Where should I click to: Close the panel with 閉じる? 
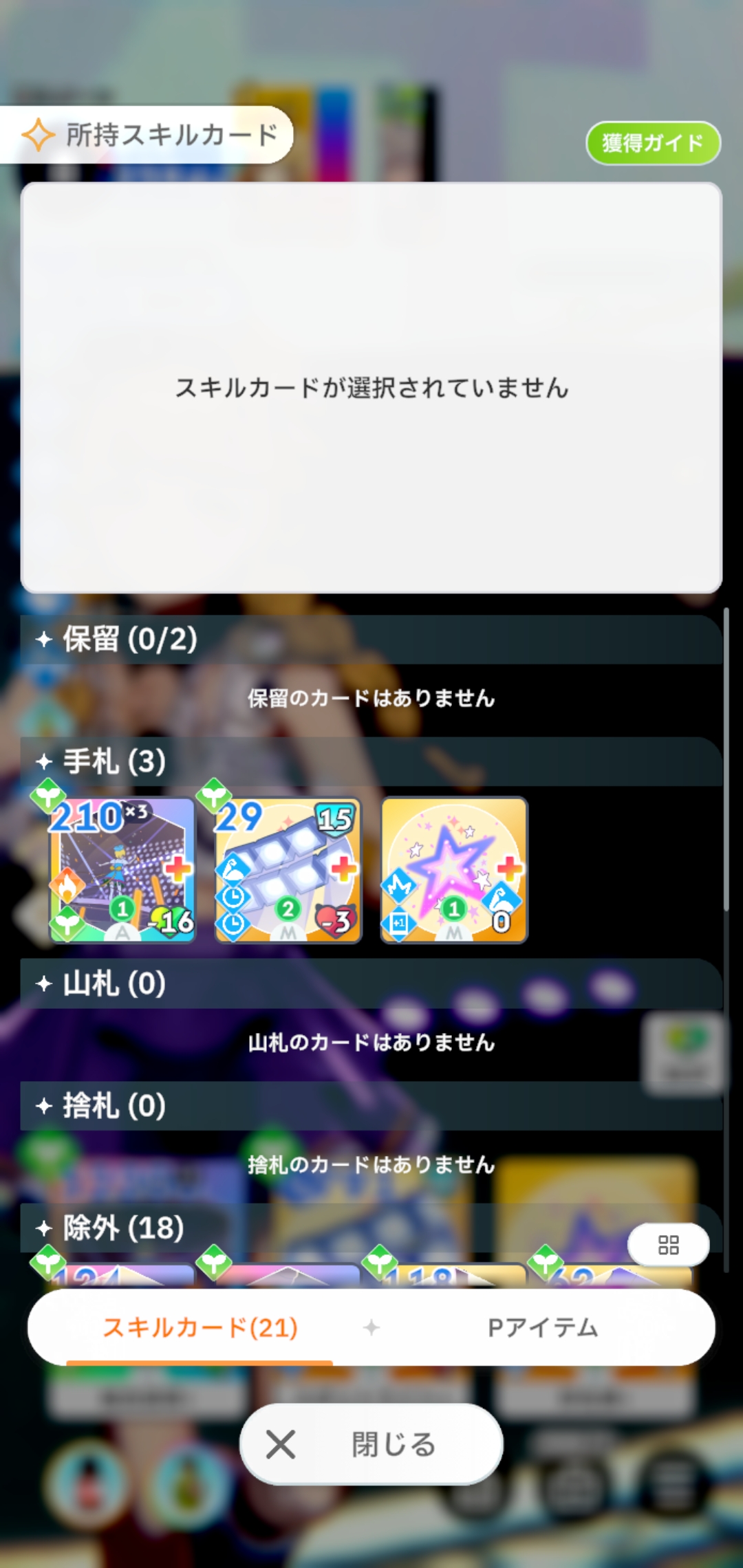[x=371, y=1444]
